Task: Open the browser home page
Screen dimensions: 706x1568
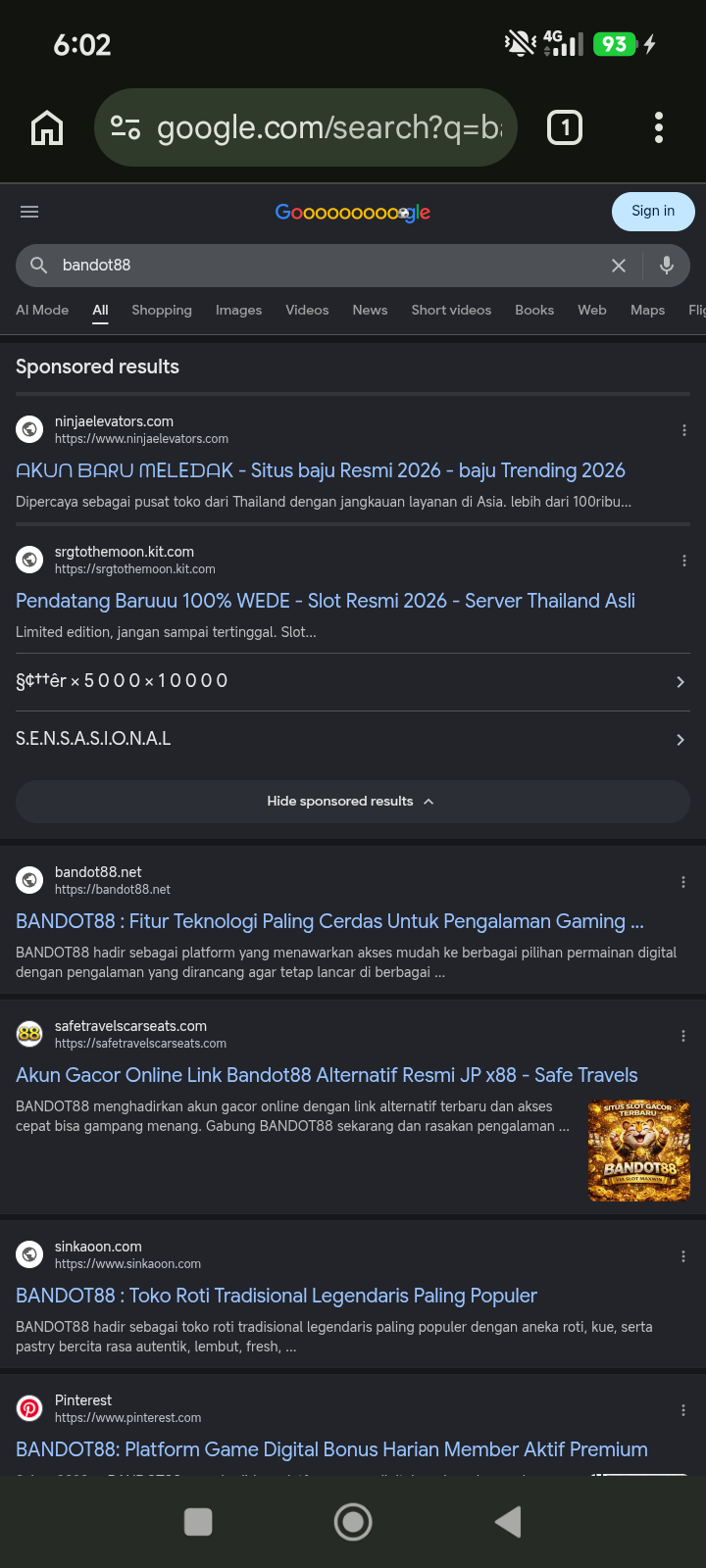Action: [x=47, y=127]
